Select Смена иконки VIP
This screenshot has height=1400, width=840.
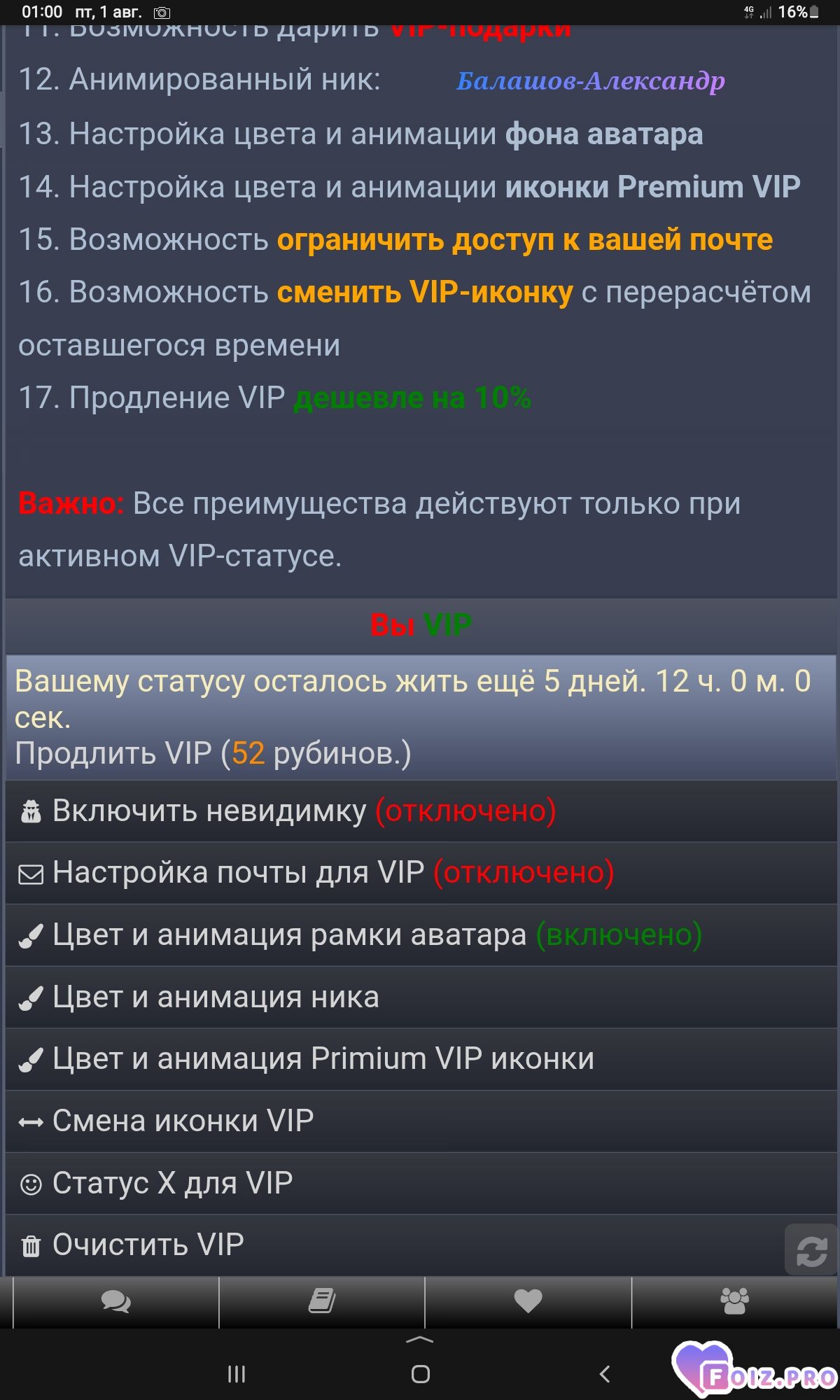421,1121
